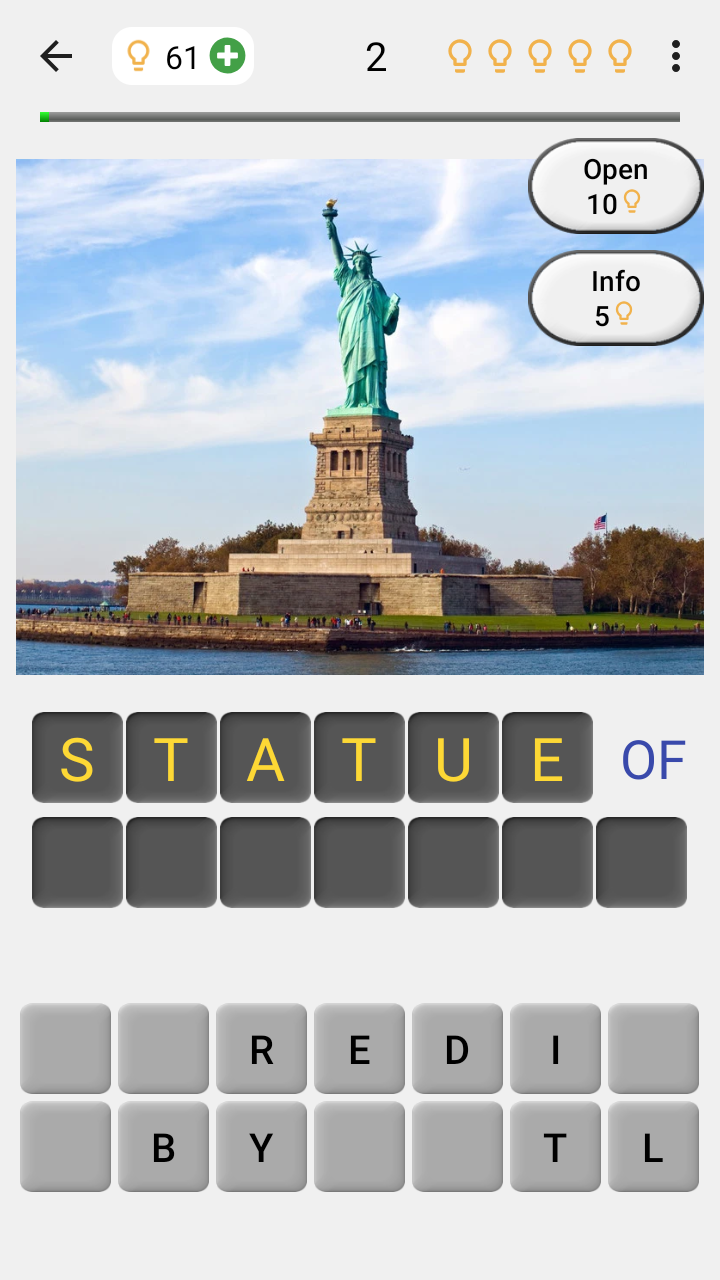
Task: Open the three-dot overflow menu
Action: click(x=676, y=57)
